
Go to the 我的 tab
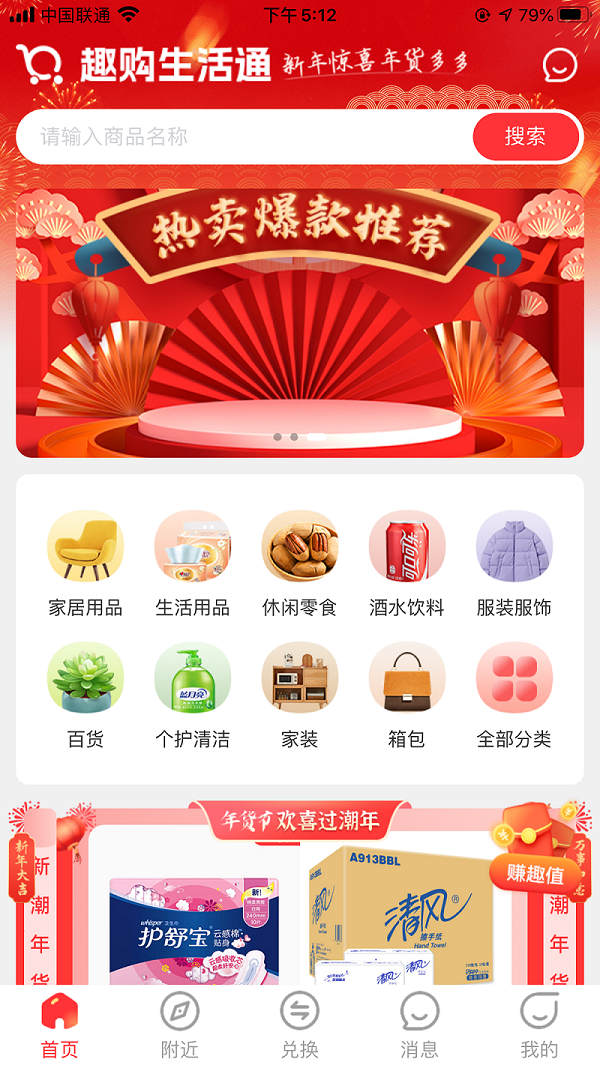(x=539, y=1025)
